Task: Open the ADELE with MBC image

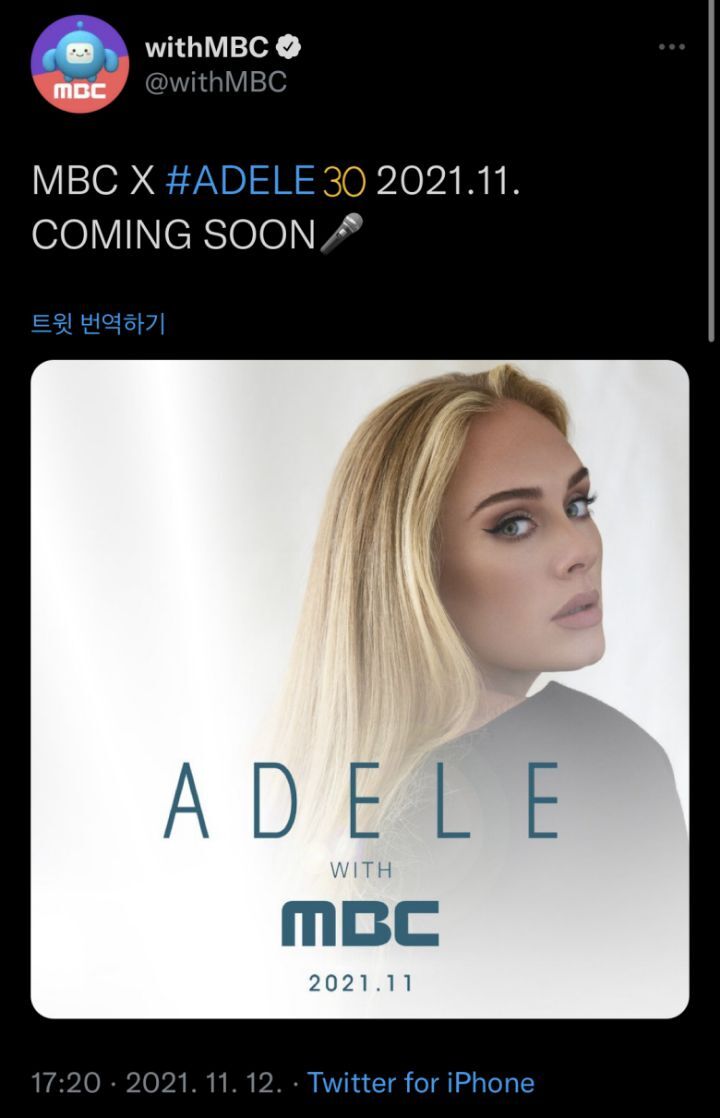Action: tap(360, 689)
